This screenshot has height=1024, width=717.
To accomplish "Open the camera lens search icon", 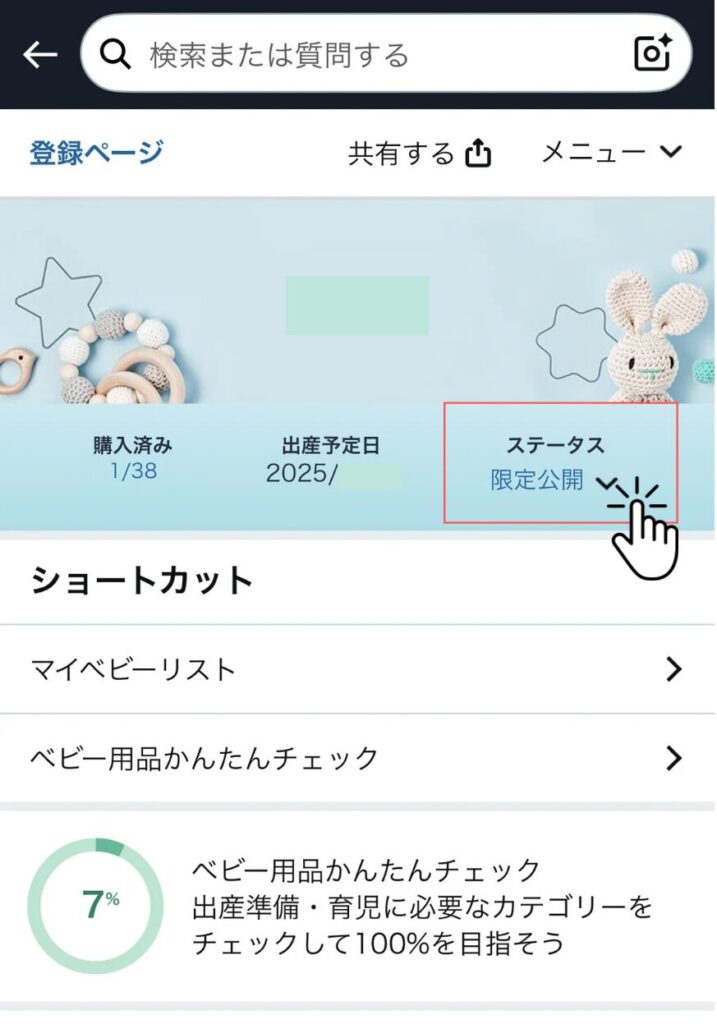I will (654, 53).
